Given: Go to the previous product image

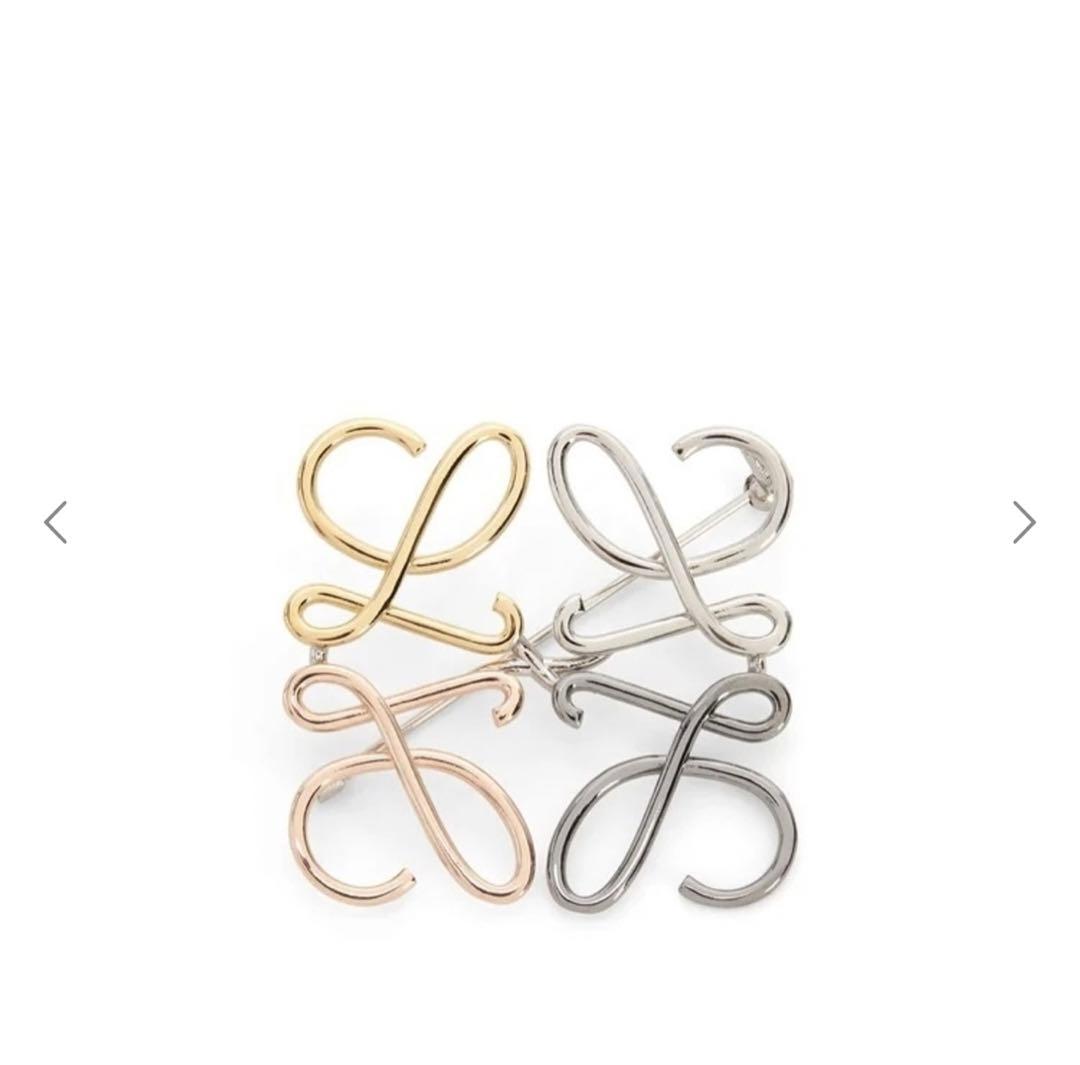Looking at the screenshot, I should tap(56, 522).
